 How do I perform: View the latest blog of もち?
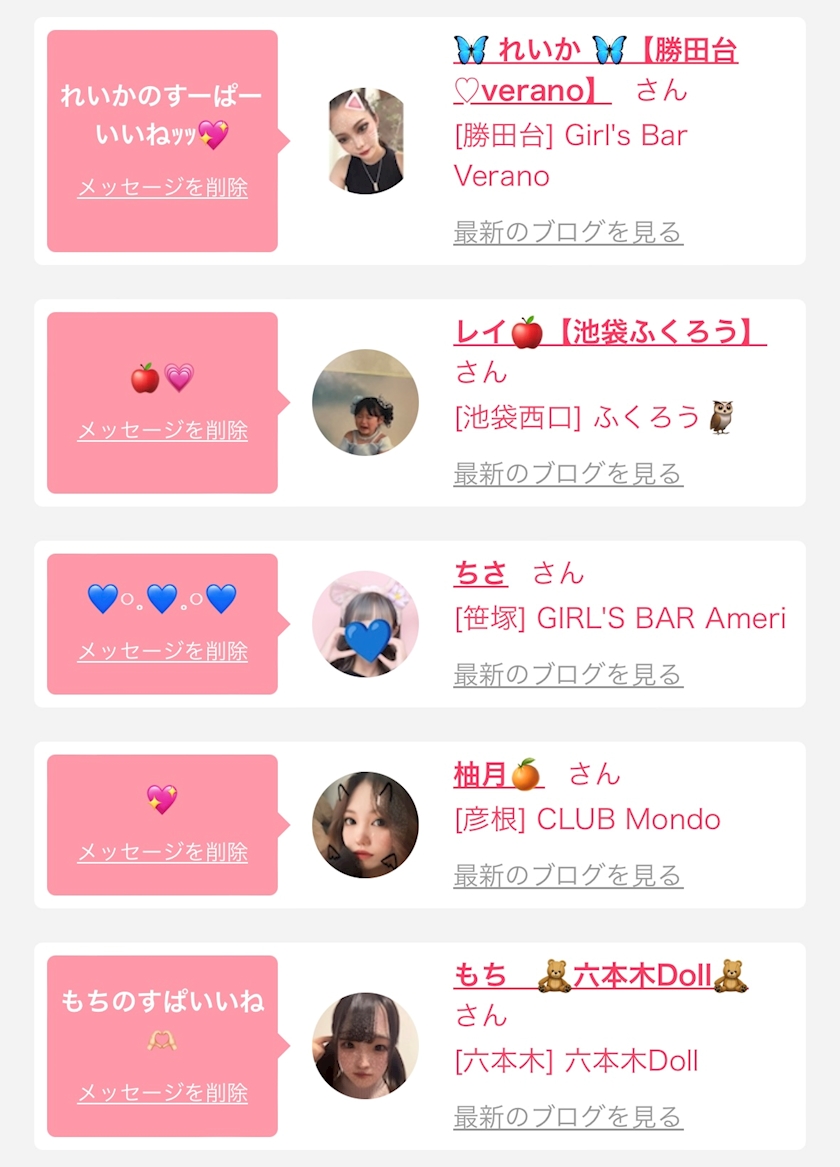568,1116
